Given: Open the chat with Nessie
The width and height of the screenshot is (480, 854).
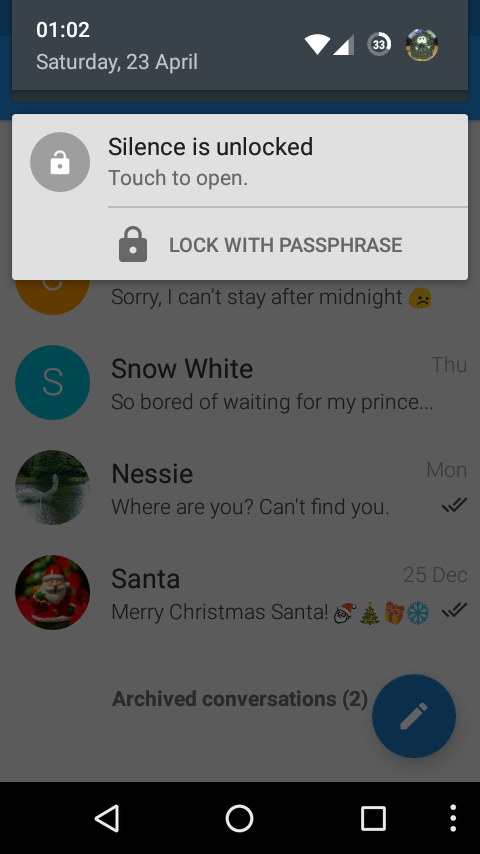Looking at the screenshot, I should click(240, 487).
